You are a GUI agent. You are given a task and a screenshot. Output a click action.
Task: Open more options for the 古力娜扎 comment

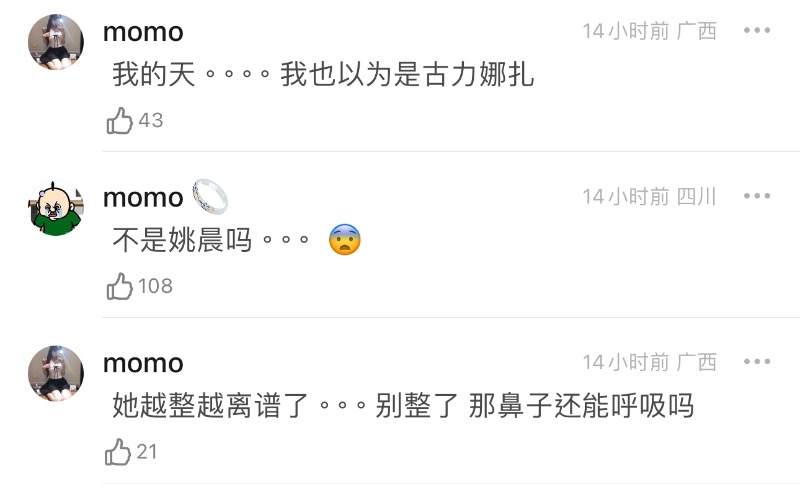tap(757, 31)
